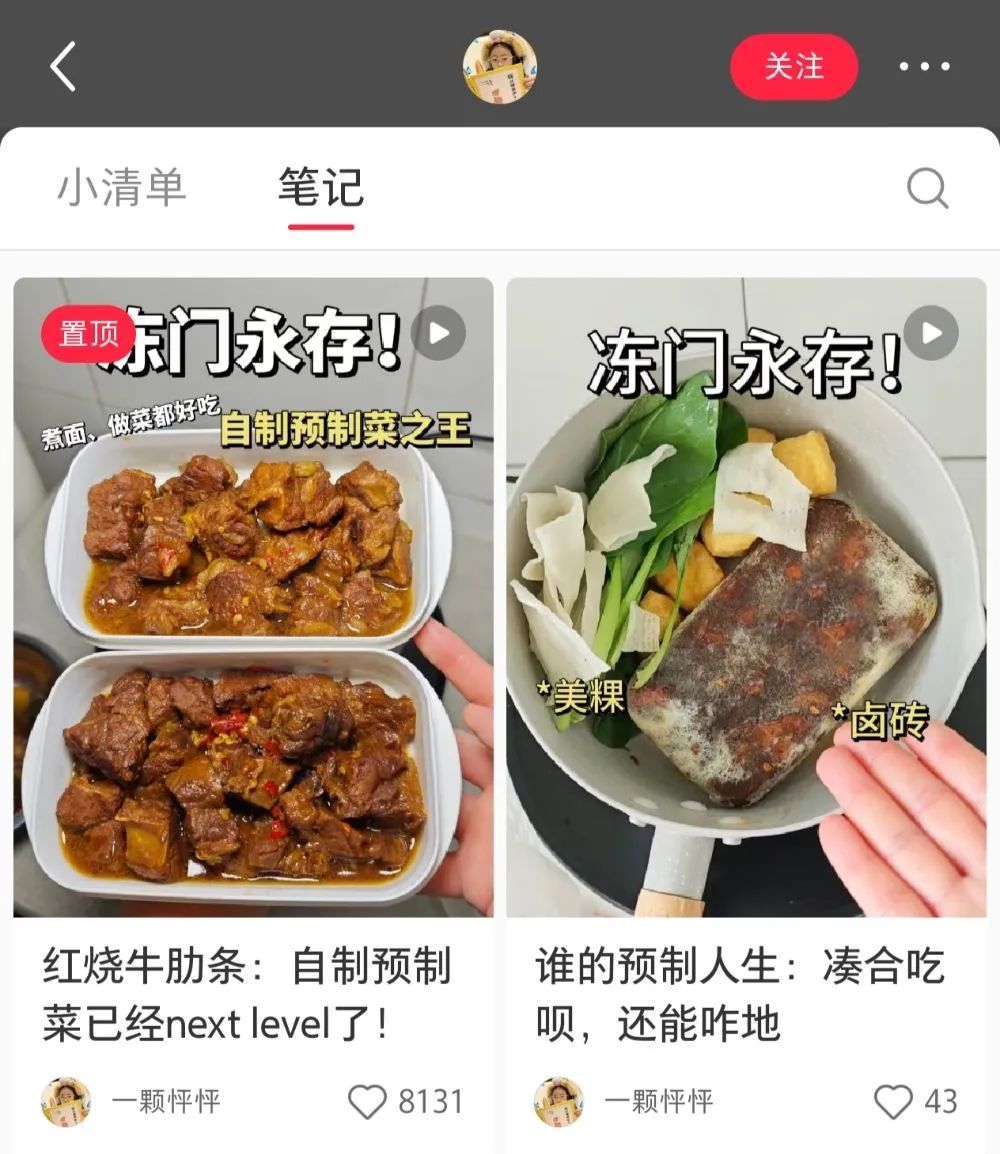Image resolution: width=1000 pixels, height=1154 pixels.
Task: Like the 红烧牛肋条 note
Action: pos(367,1102)
